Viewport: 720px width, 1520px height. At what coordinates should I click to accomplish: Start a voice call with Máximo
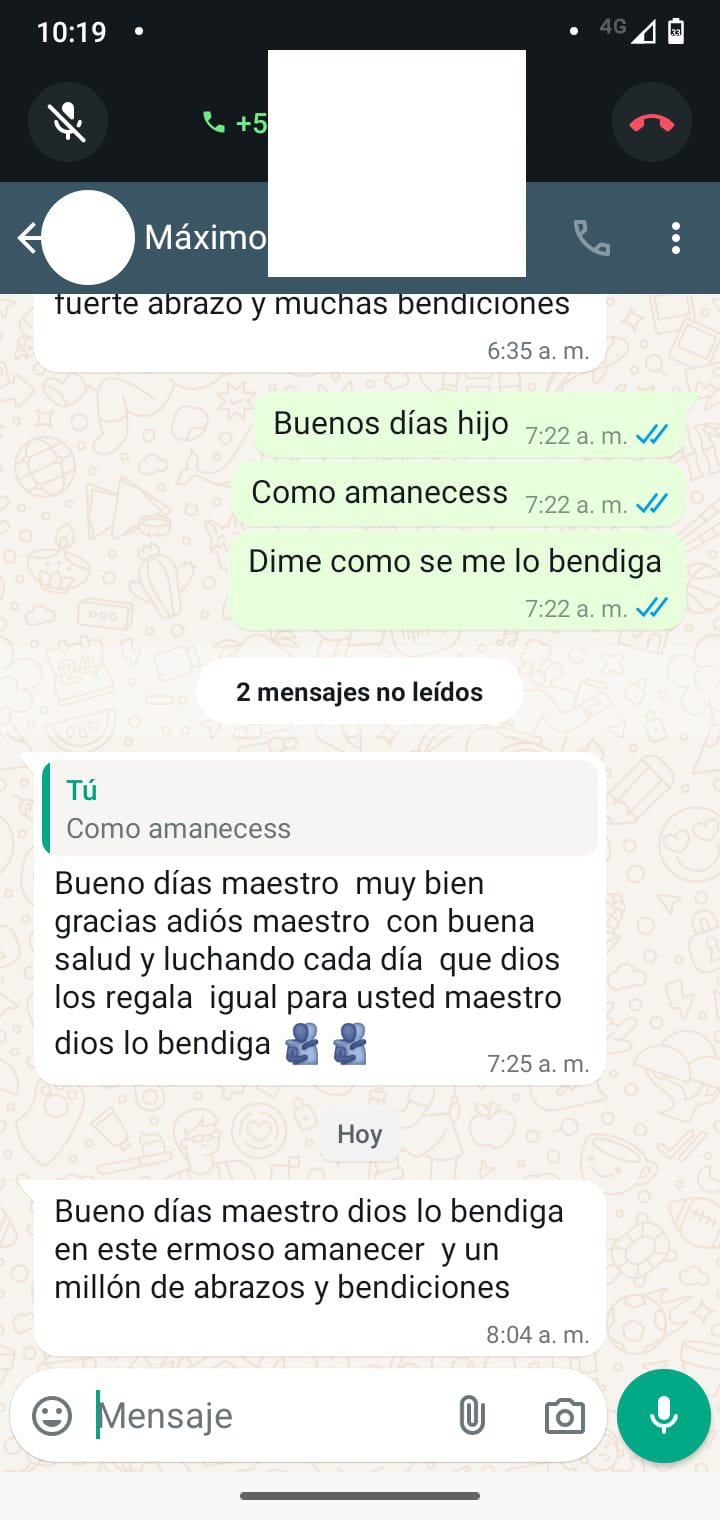point(591,238)
